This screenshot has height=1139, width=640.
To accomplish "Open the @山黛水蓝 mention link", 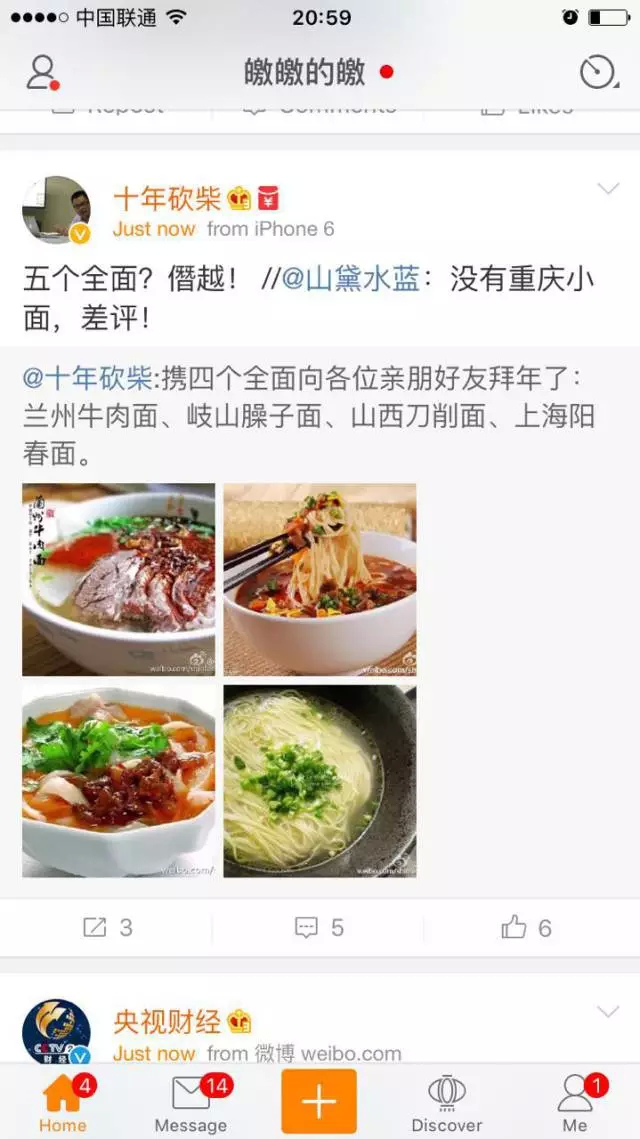I will pos(350,279).
